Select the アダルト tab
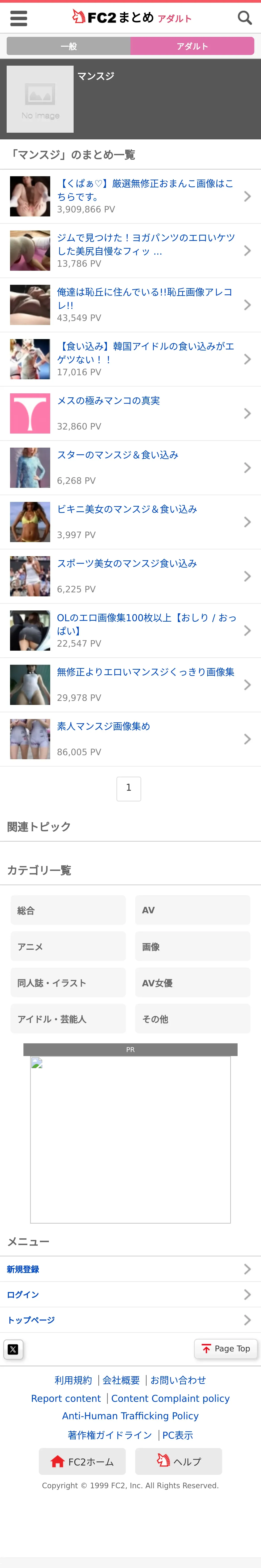The height and width of the screenshot is (1568, 261). [192, 46]
